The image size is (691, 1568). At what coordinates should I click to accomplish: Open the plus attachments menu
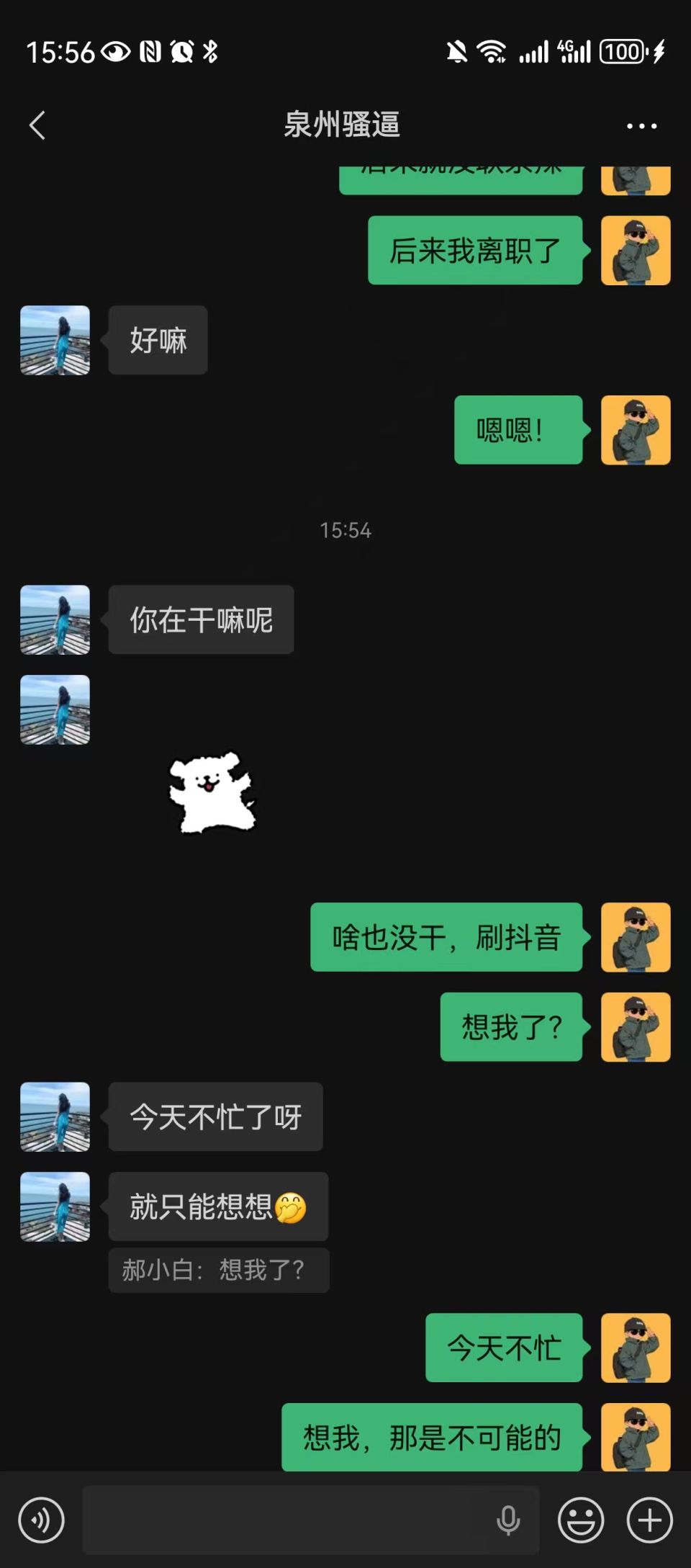coord(649,1520)
